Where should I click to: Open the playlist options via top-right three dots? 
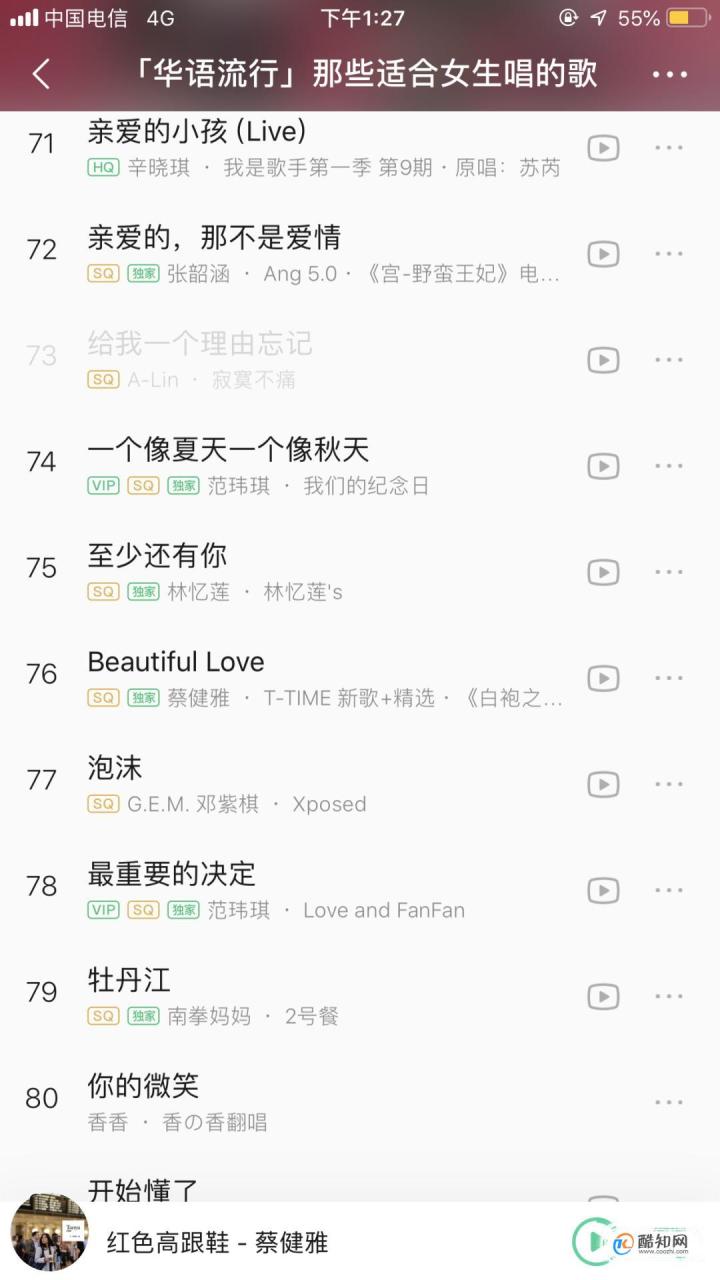pos(672,74)
